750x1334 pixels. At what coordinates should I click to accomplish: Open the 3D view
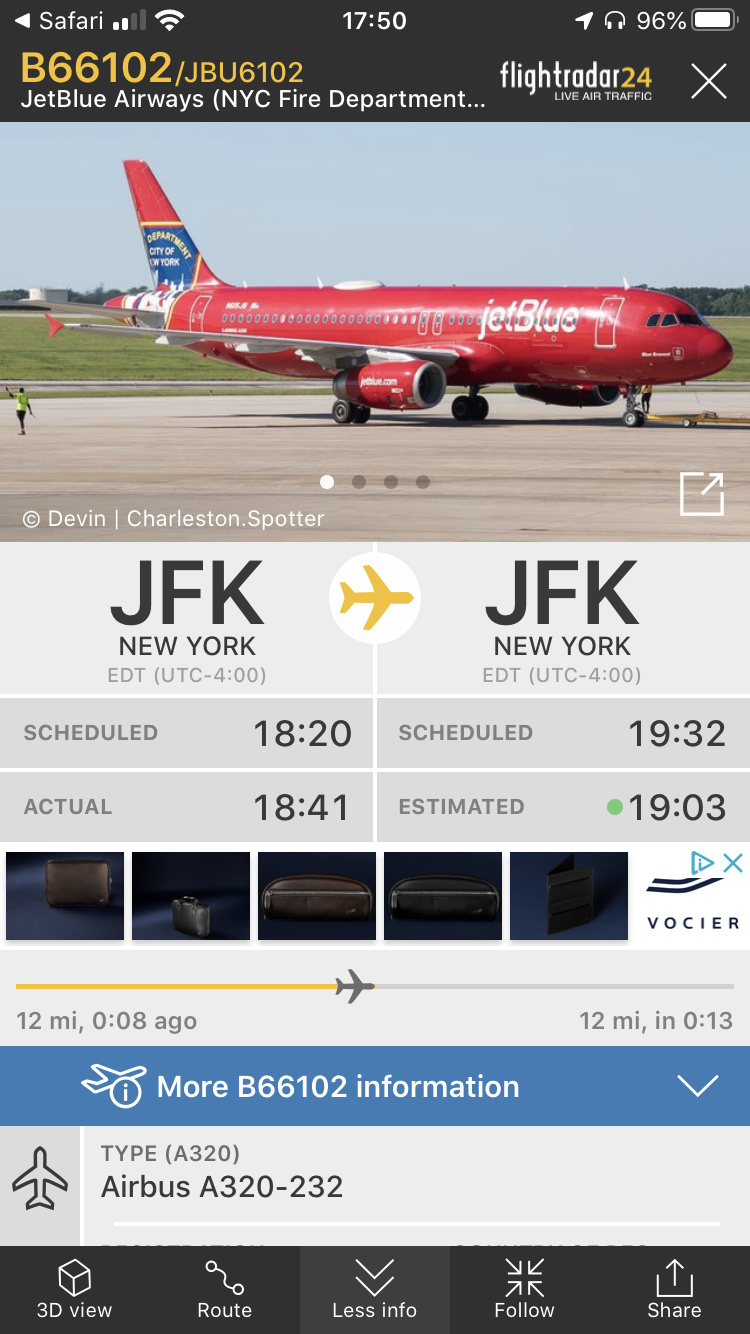(x=75, y=1290)
